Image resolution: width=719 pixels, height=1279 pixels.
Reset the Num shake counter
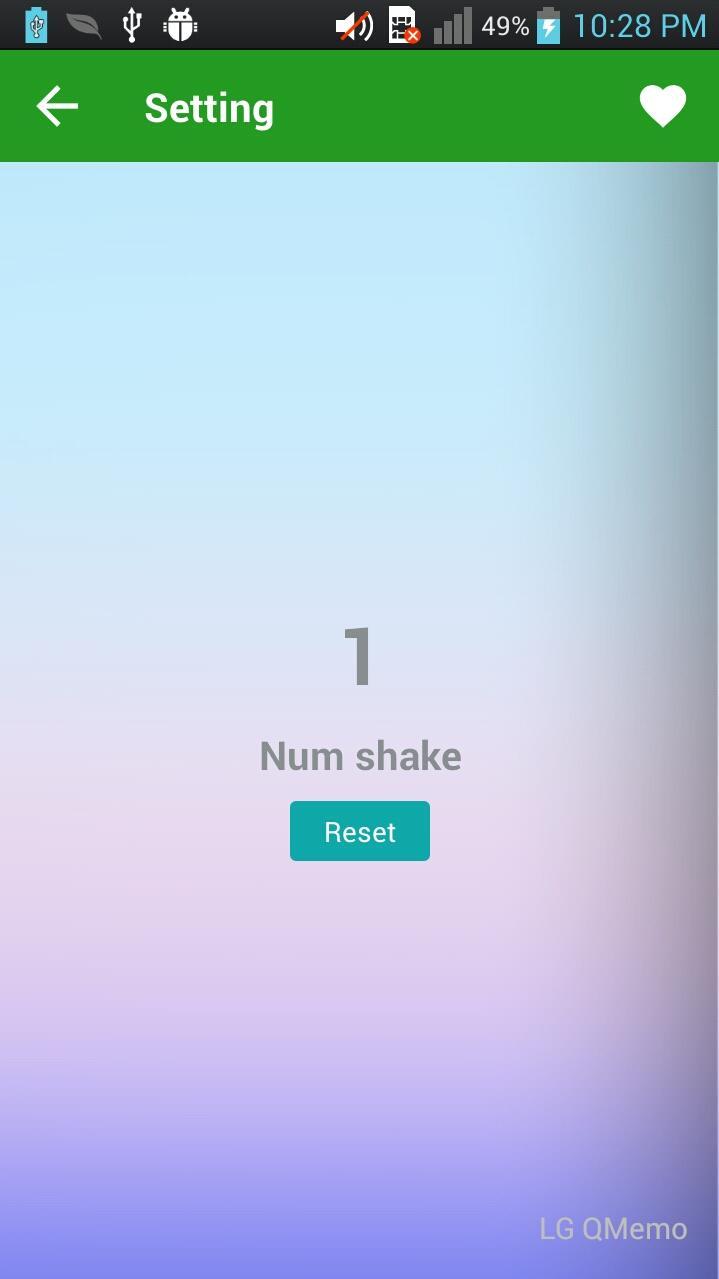360,831
